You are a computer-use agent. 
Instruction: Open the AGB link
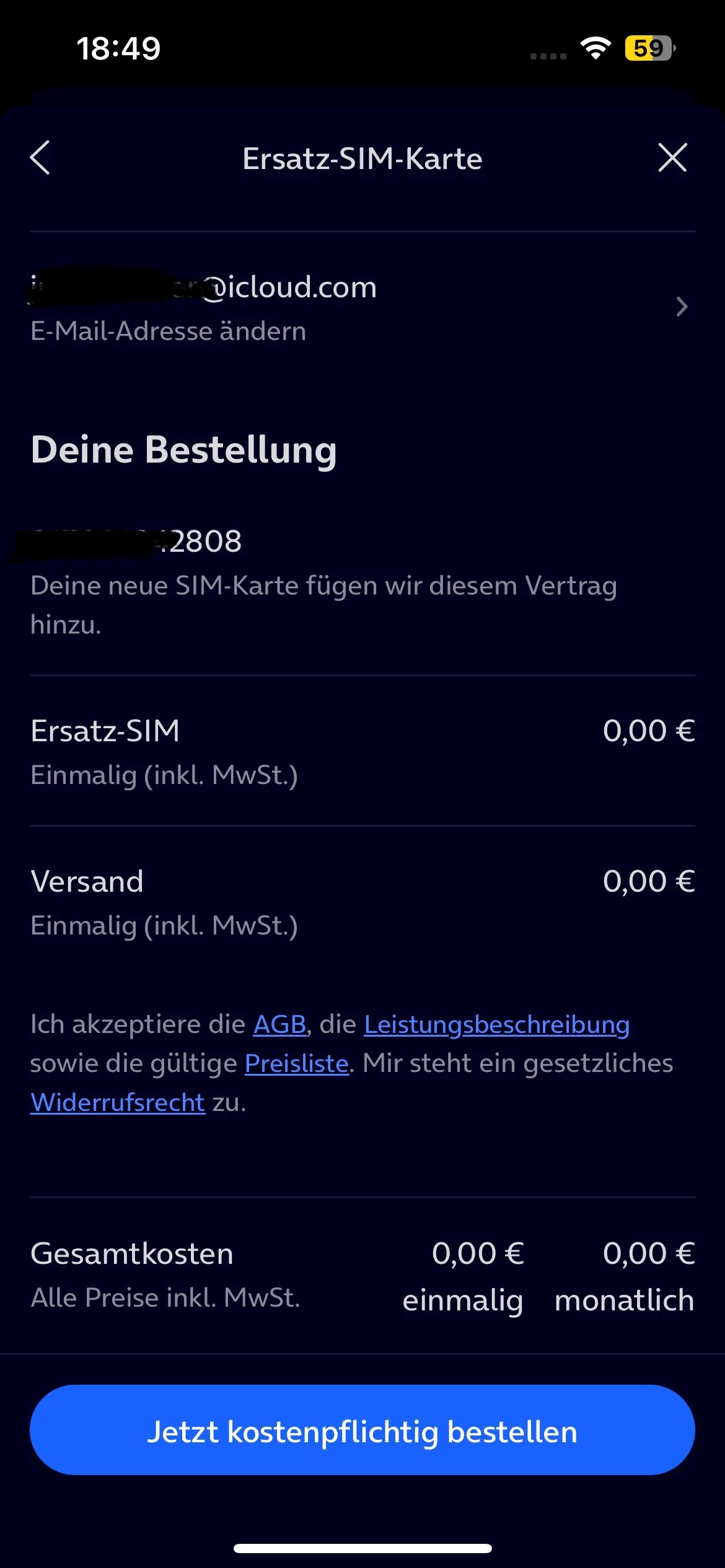279,1025
